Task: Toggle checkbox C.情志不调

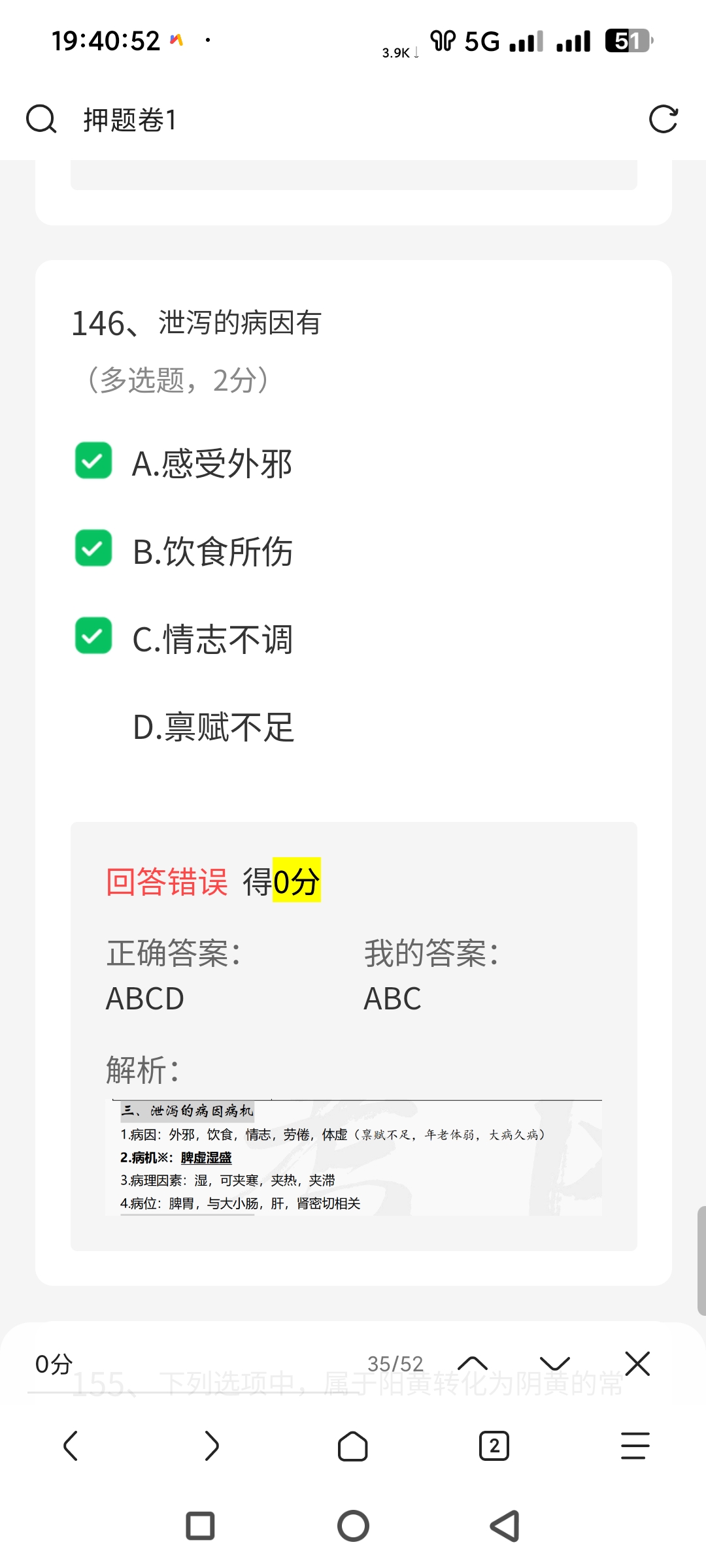Action: tap(93, 636)
